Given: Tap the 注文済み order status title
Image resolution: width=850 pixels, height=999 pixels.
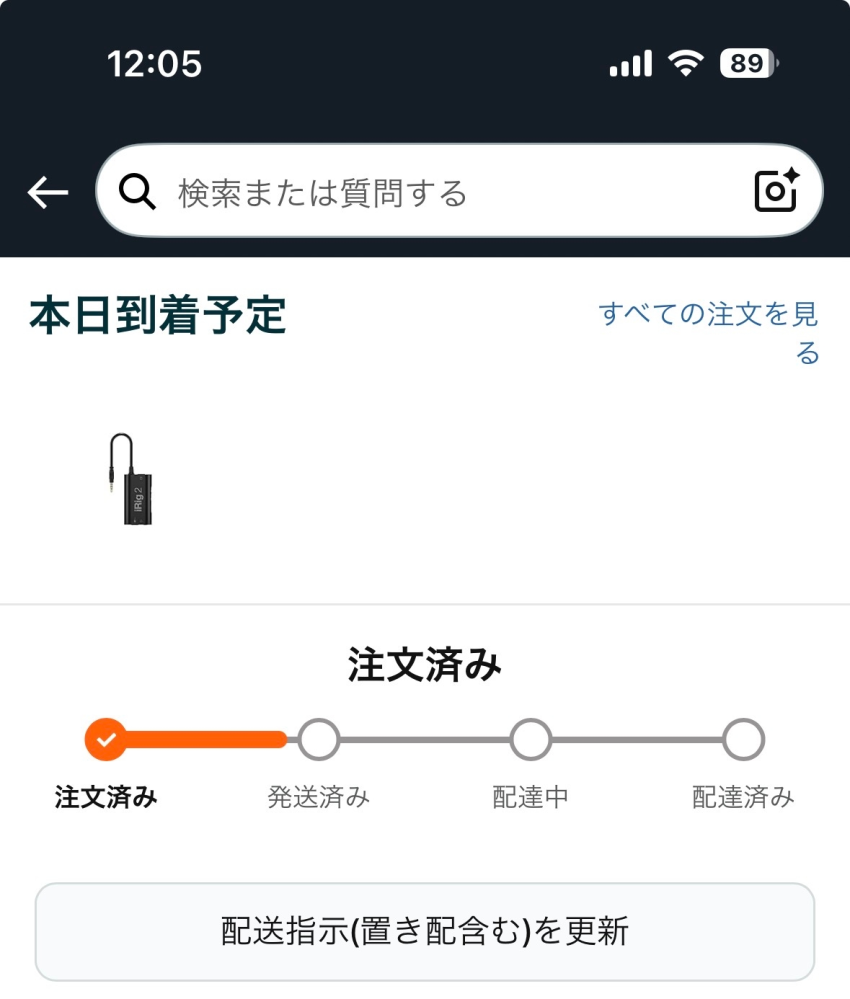Looking at the screenshot, I should point(425,662).
